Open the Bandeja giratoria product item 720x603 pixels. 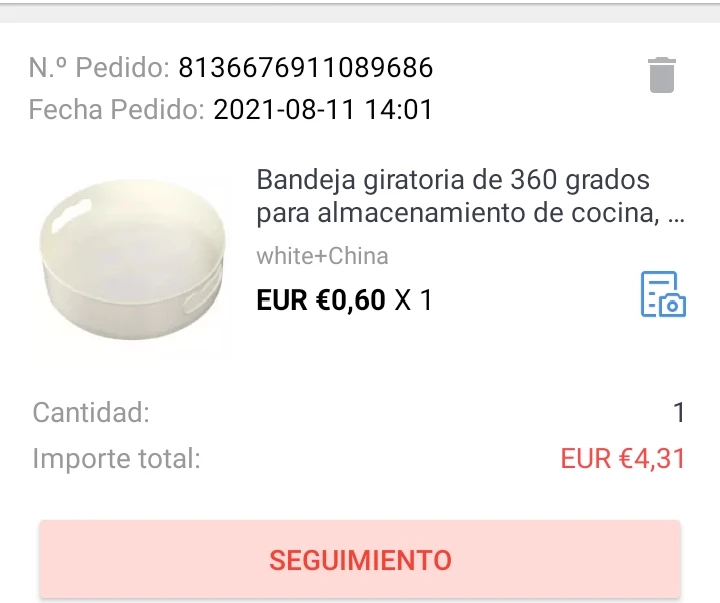(x=455, y=197)
